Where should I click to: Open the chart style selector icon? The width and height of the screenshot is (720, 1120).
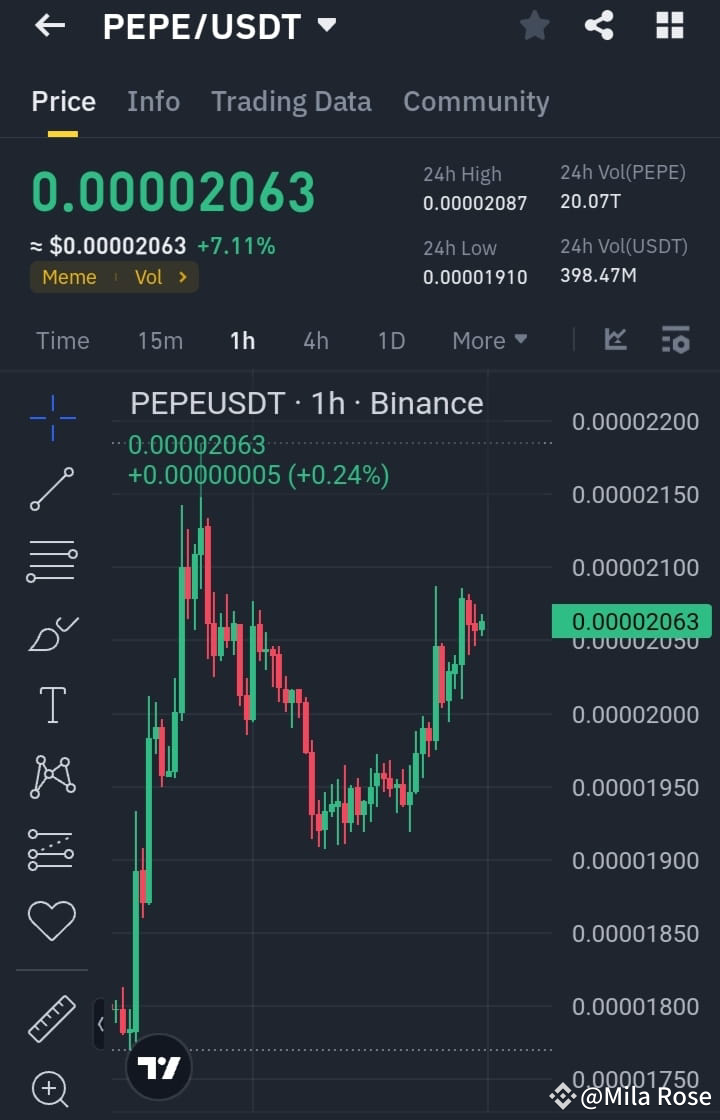[615, 340]
